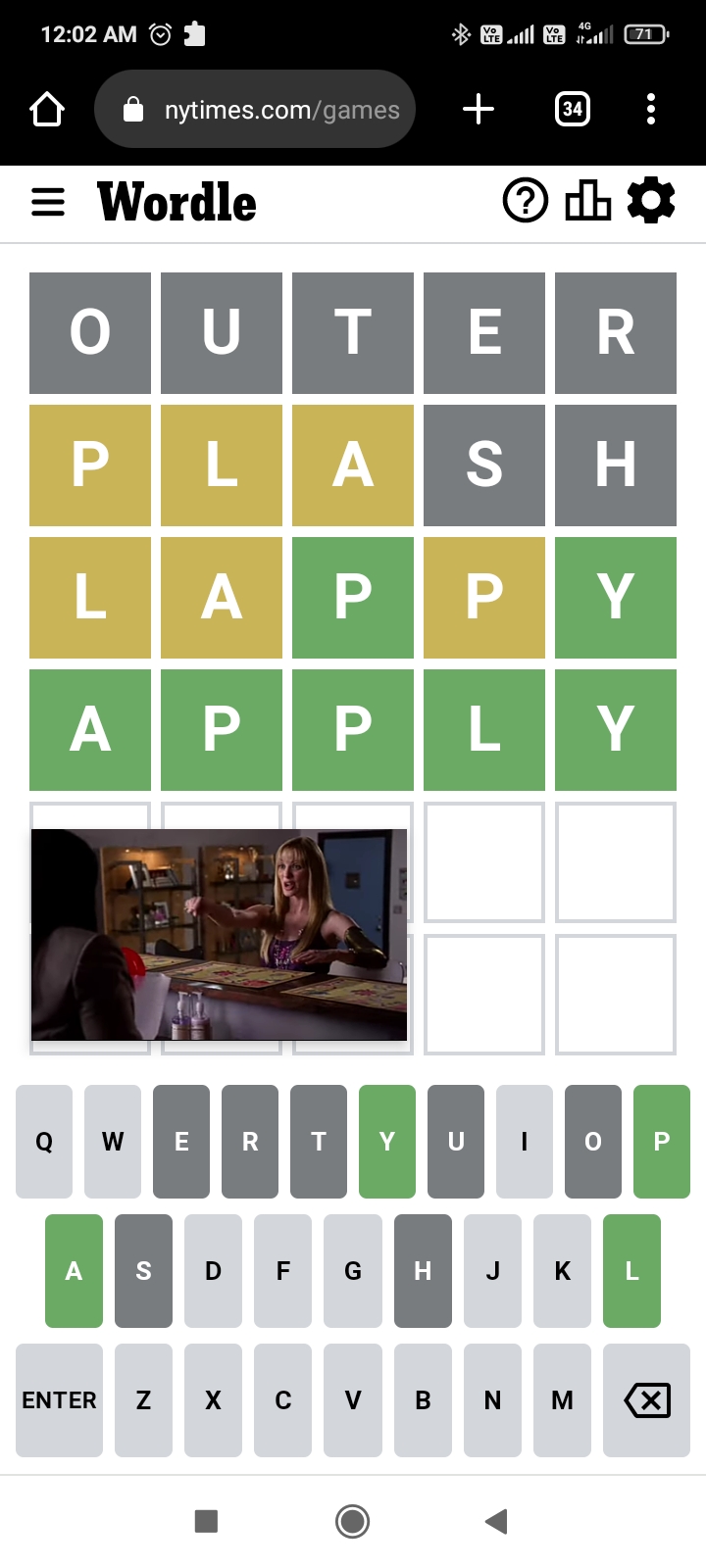Image resolution: width=706 pixels, height=1568 pixels.
Task: Choose the G key on keyboard
Action: point(353,1271)
